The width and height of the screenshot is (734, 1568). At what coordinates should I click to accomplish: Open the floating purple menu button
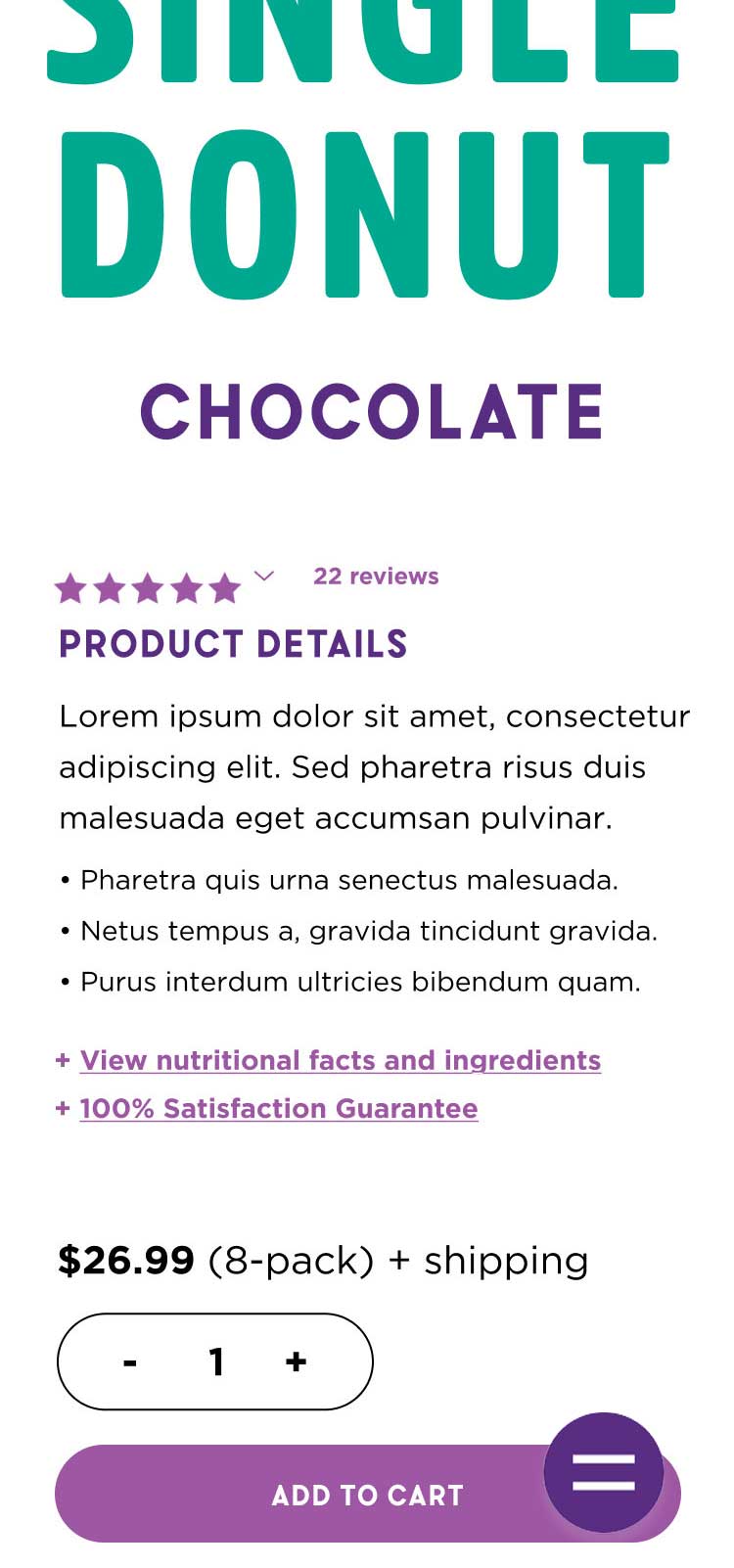604,1471
